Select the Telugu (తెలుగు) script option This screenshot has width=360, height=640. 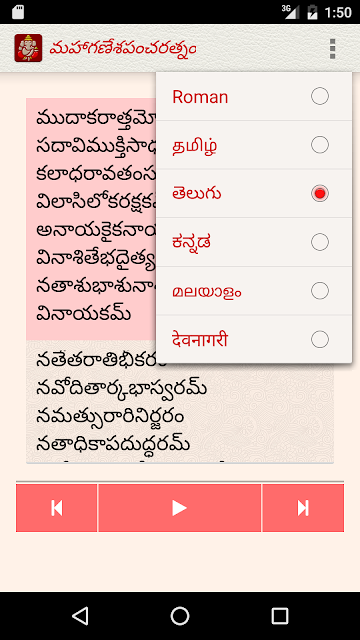tap(253, 193)
